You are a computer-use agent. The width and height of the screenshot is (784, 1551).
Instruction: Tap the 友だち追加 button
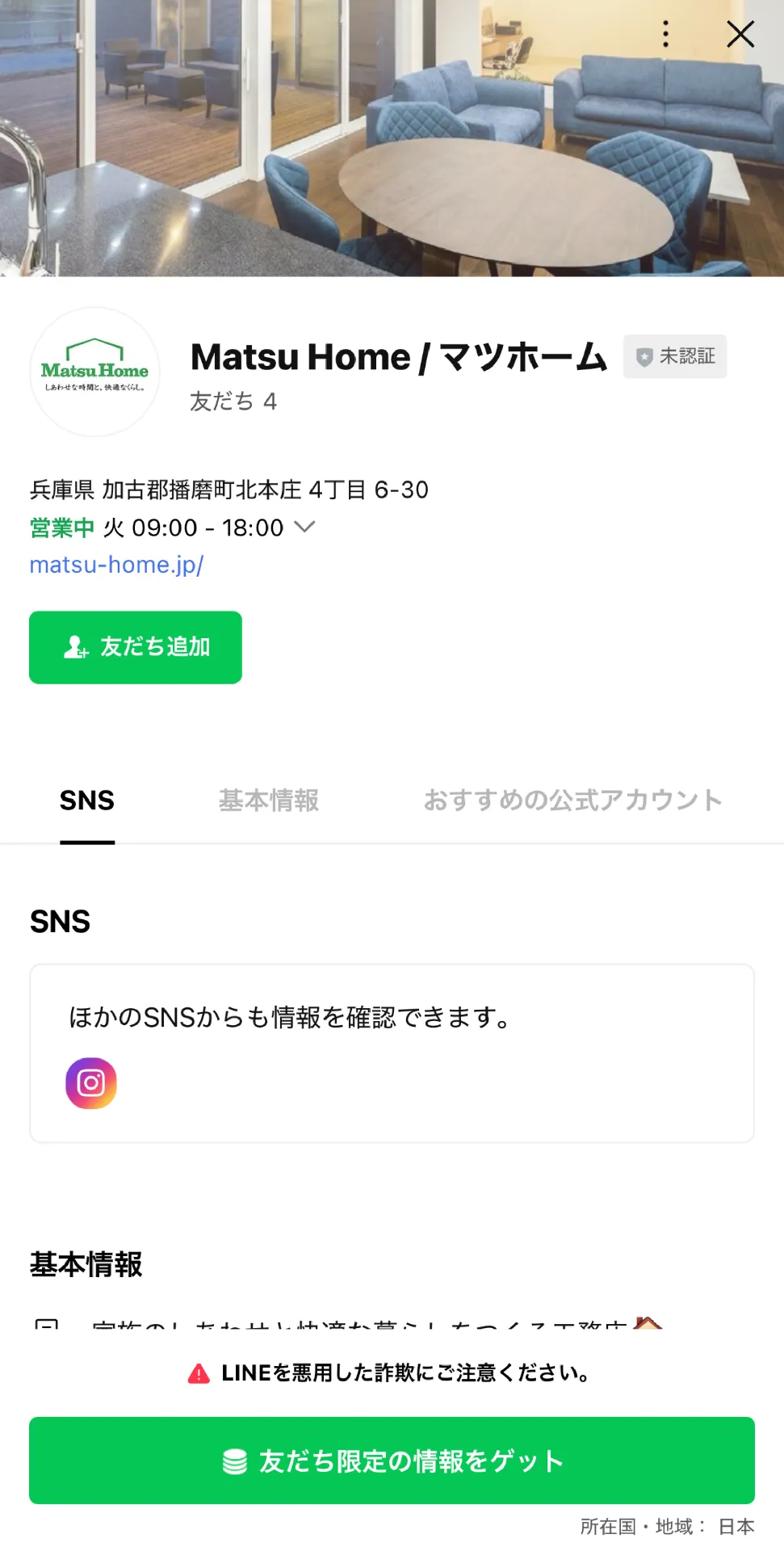pyautogui.click(x=136, y=647)
